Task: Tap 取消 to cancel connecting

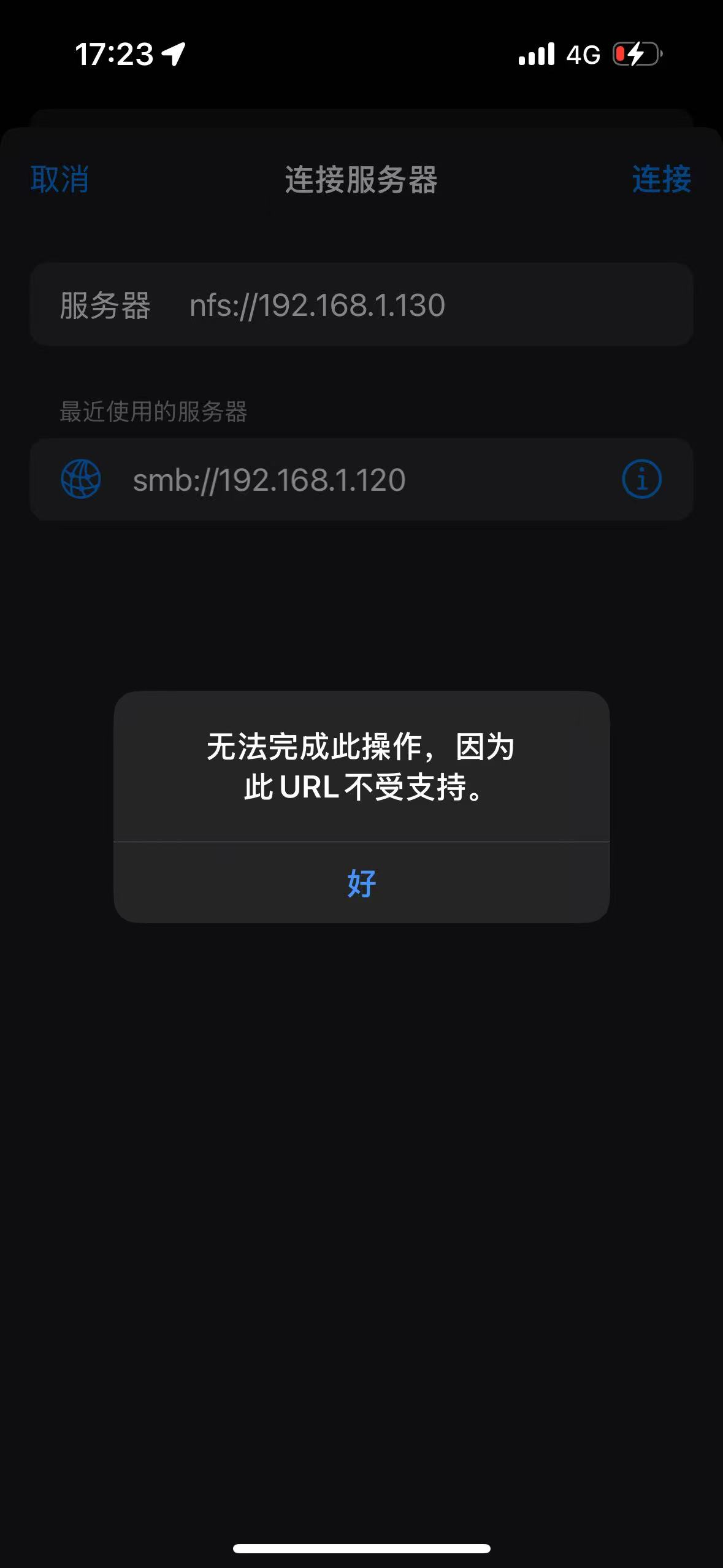Action: (59, 179)
